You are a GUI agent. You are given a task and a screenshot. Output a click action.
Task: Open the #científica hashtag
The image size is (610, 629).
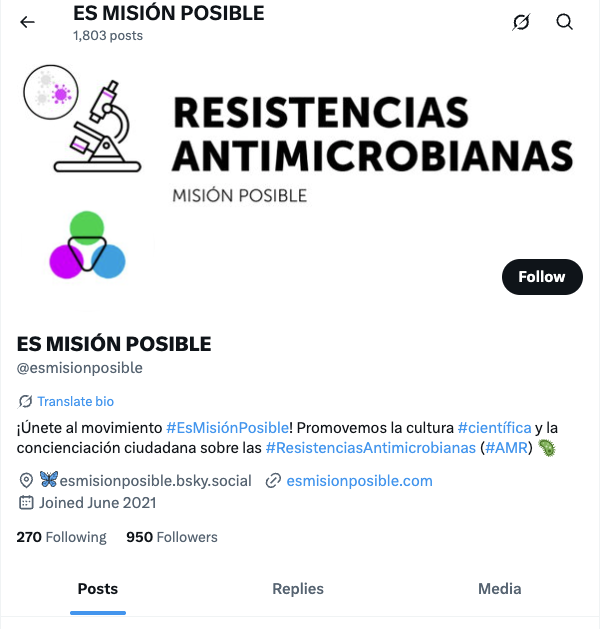(x=494, y=427)
